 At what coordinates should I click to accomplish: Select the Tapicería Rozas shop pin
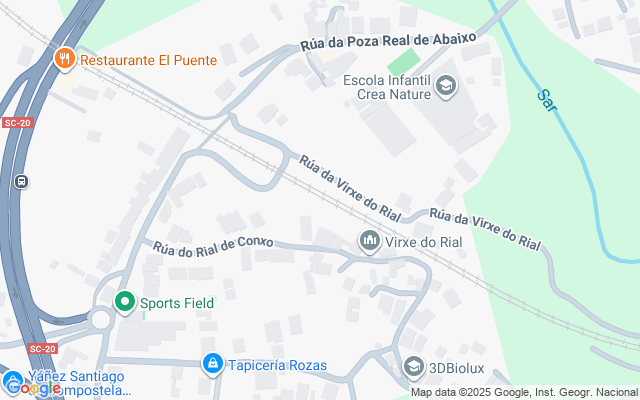(212, 364)
